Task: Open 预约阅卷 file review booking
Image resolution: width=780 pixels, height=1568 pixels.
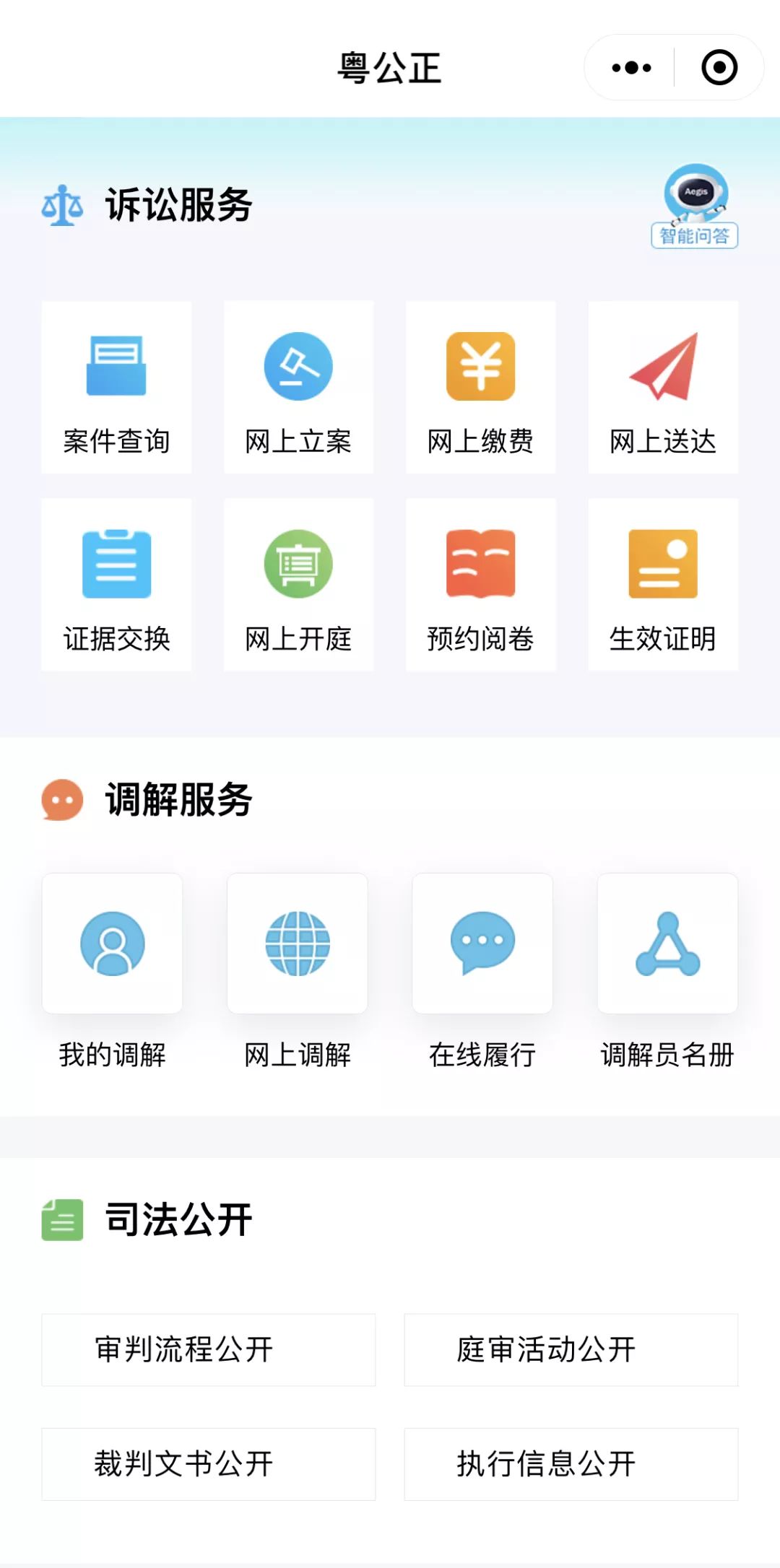Action: [480, 585]
